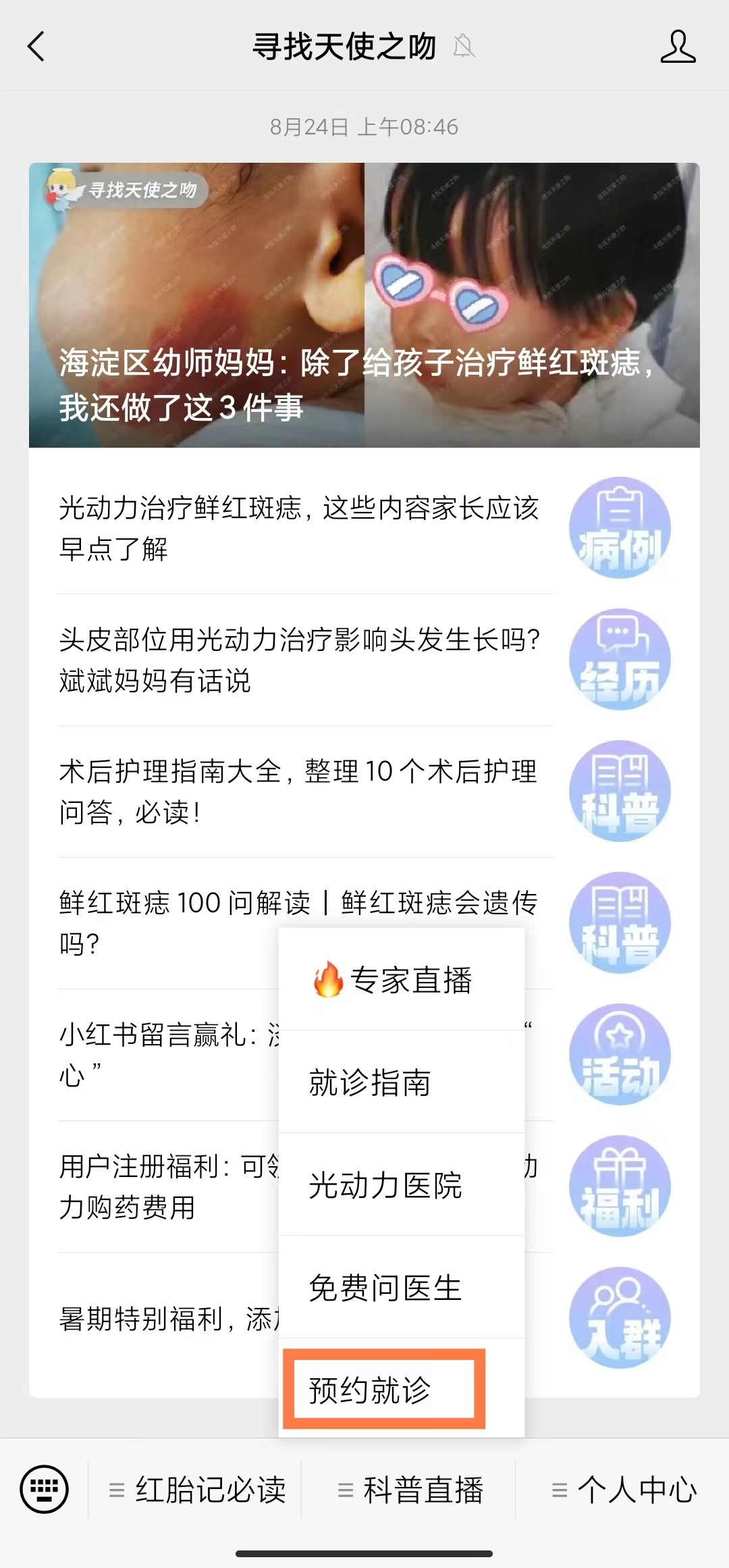This screenshot has height=1568, width=729.
Task: Open the 个人中心 bottom menu
Action: [x=624, y=1490]
